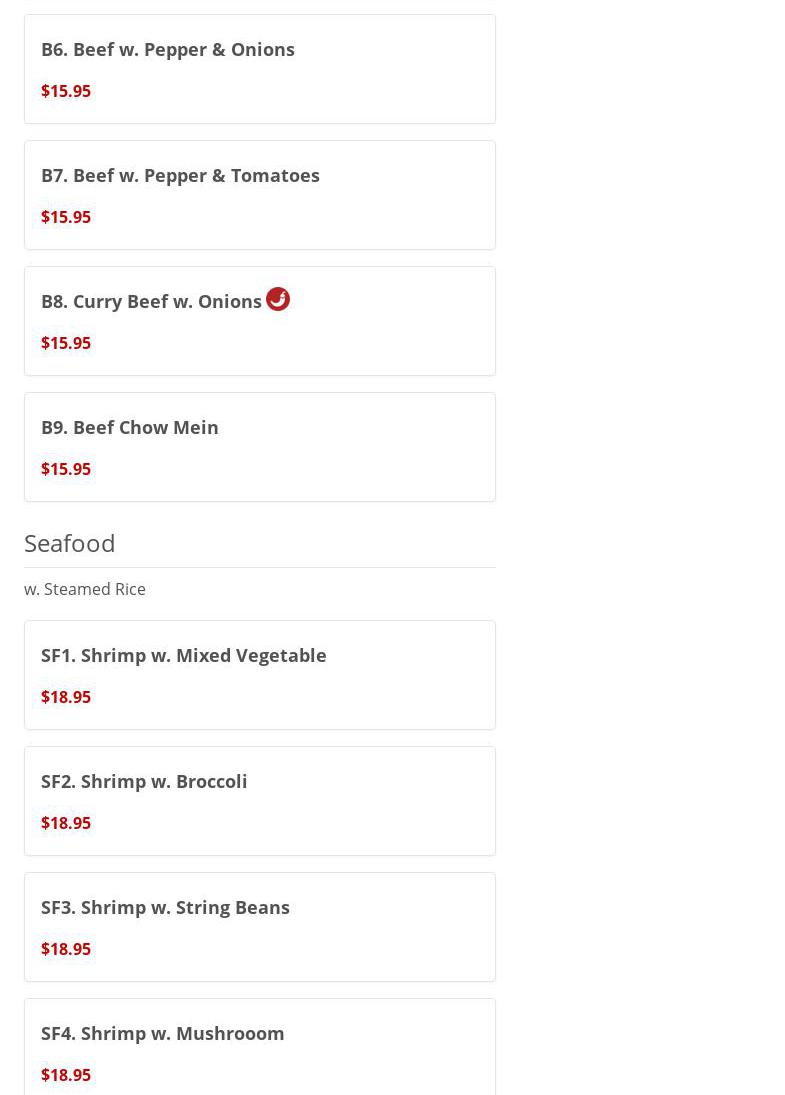Tap the SF4. Shrimp w. Mushrooom card

click(x=259, y=1050)
